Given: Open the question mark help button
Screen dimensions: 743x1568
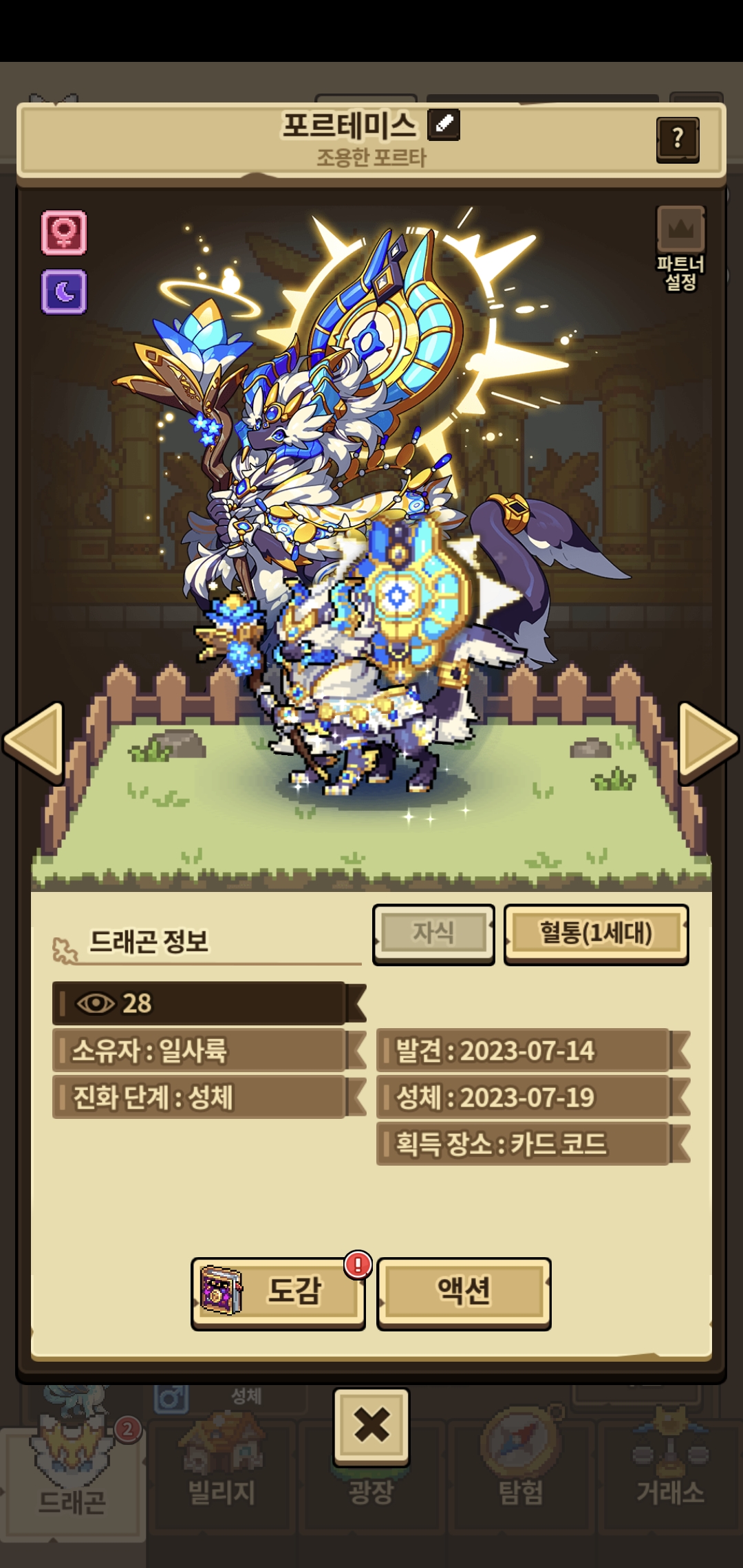Looking at the screenshot, I should [x=678, y=140].
